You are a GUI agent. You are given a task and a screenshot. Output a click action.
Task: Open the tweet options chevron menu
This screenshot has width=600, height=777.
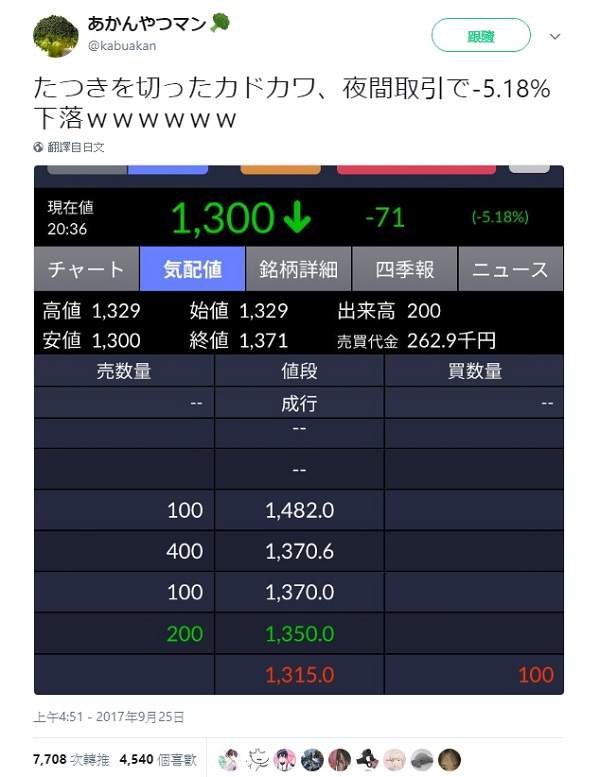[556, 36]
